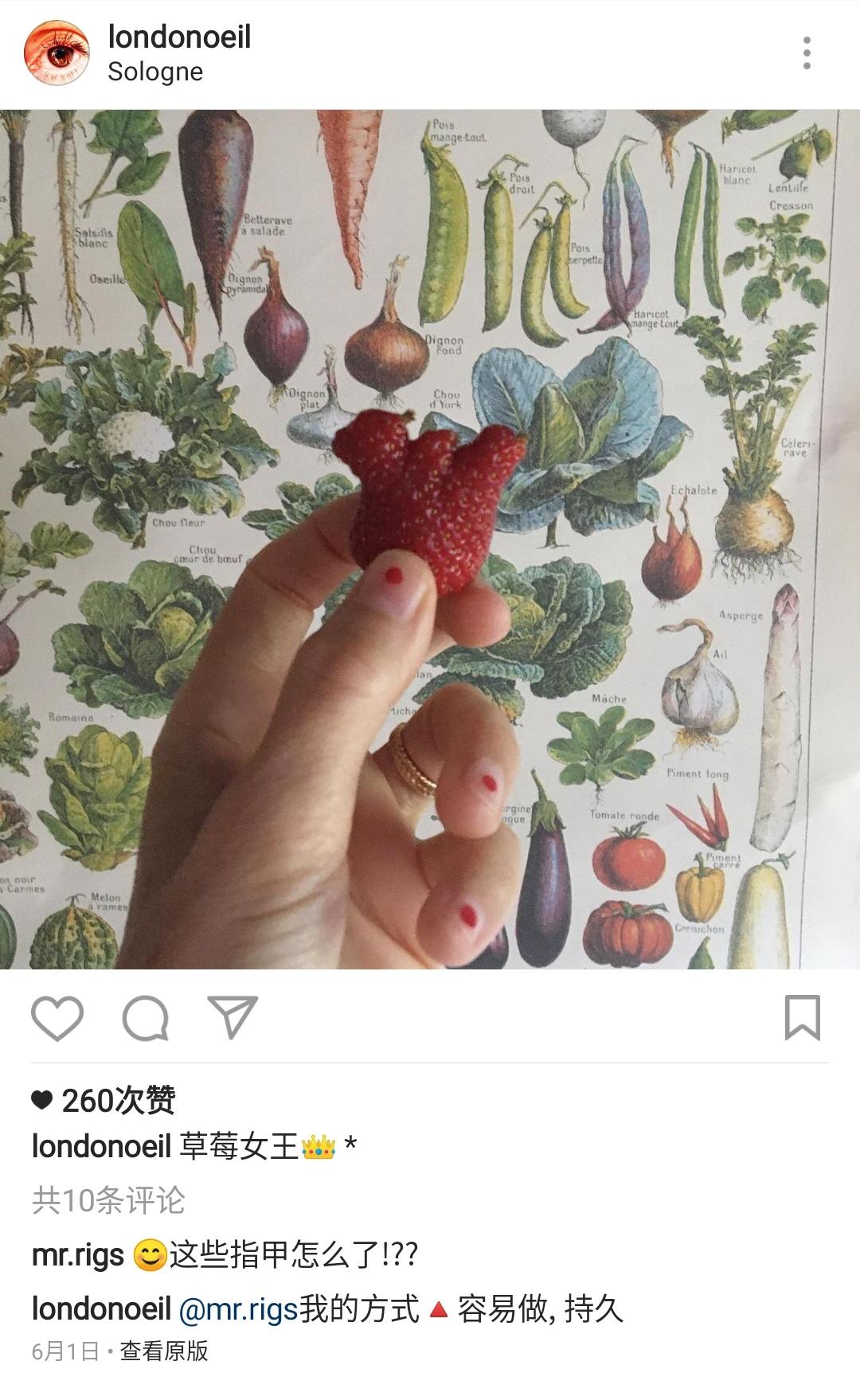Open the comment bubble icon
The image size is (860, 1400).
coord(145,1017)
